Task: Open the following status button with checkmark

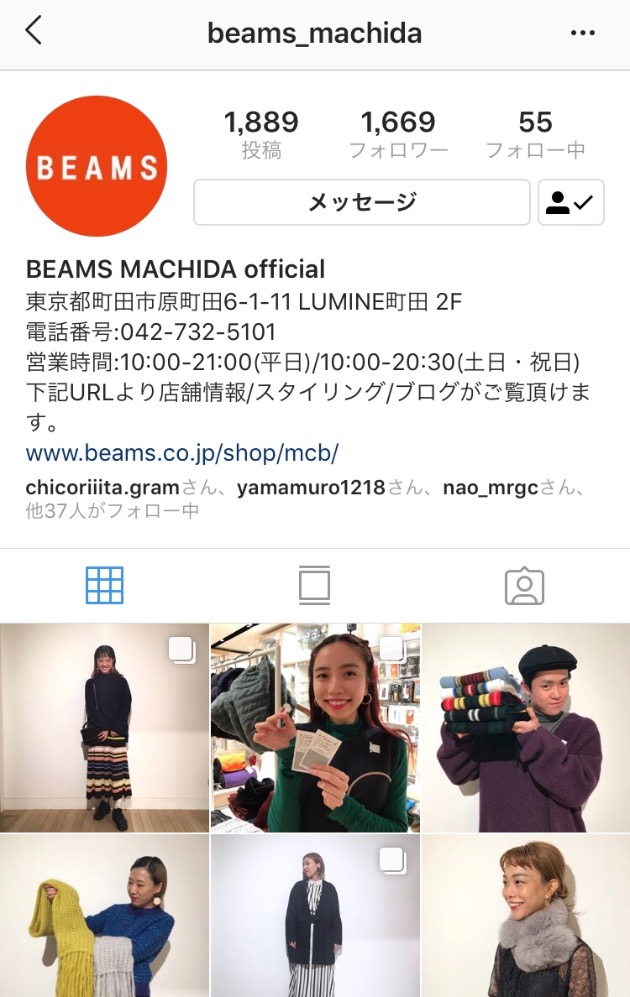Action: 570,203
